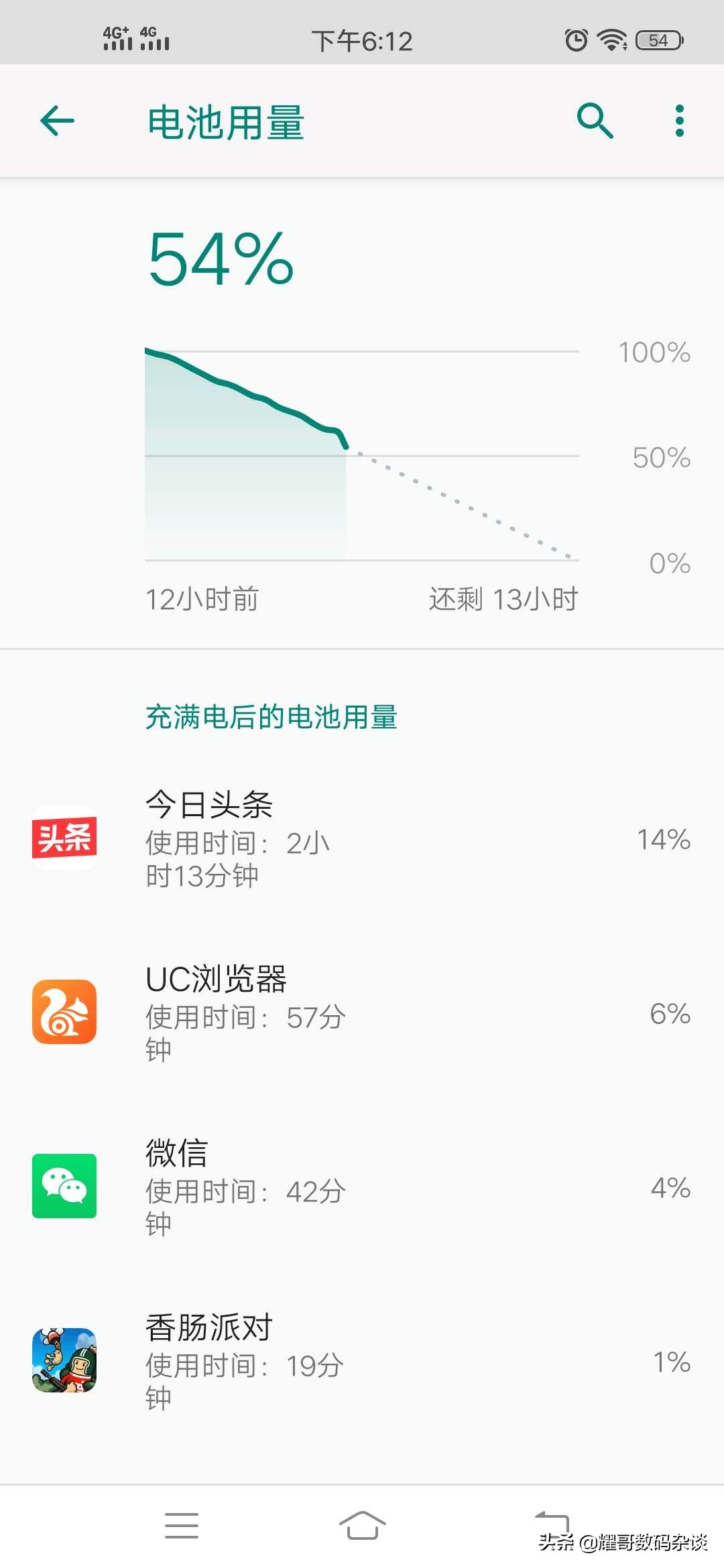Tap the Wi-Fi icon in status bar

point(611,40)
